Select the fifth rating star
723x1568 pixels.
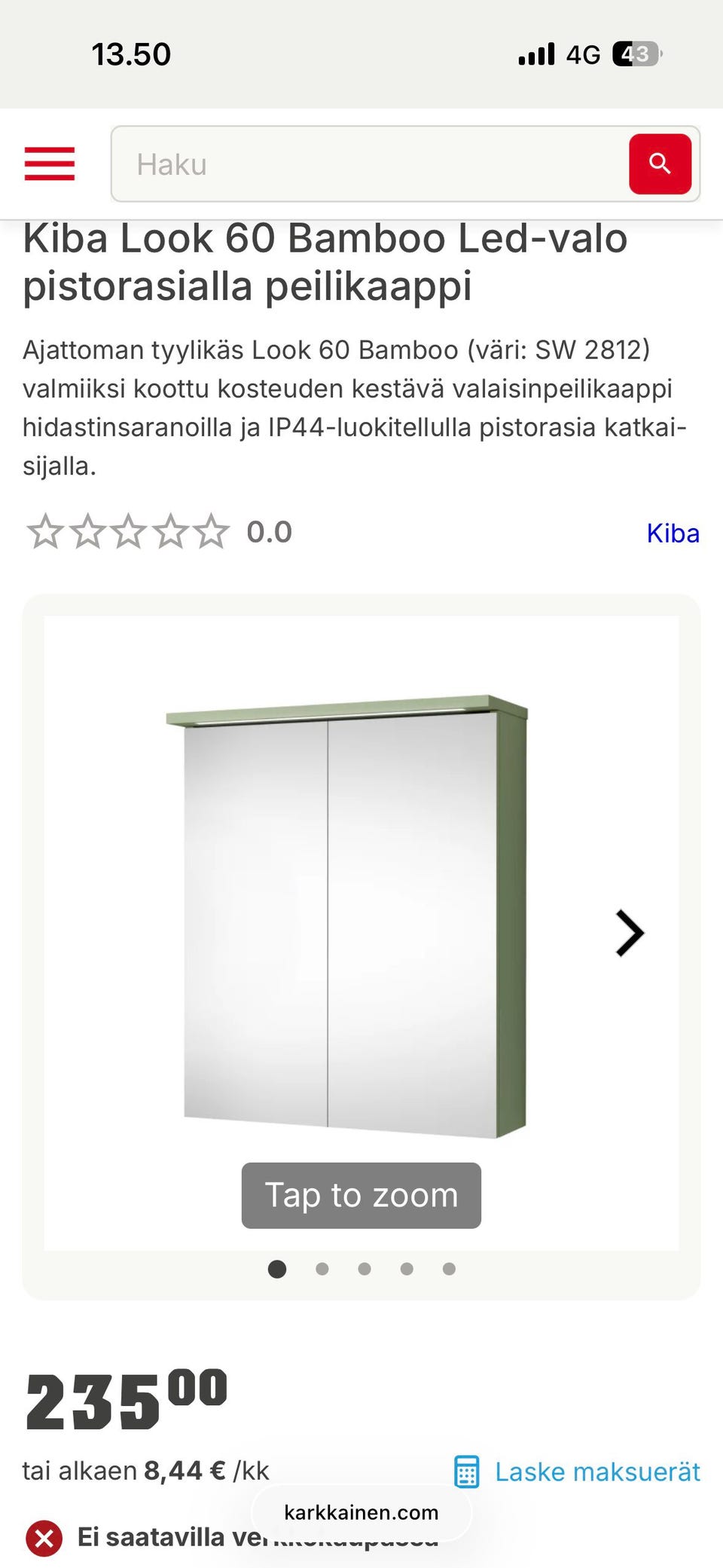211,532
